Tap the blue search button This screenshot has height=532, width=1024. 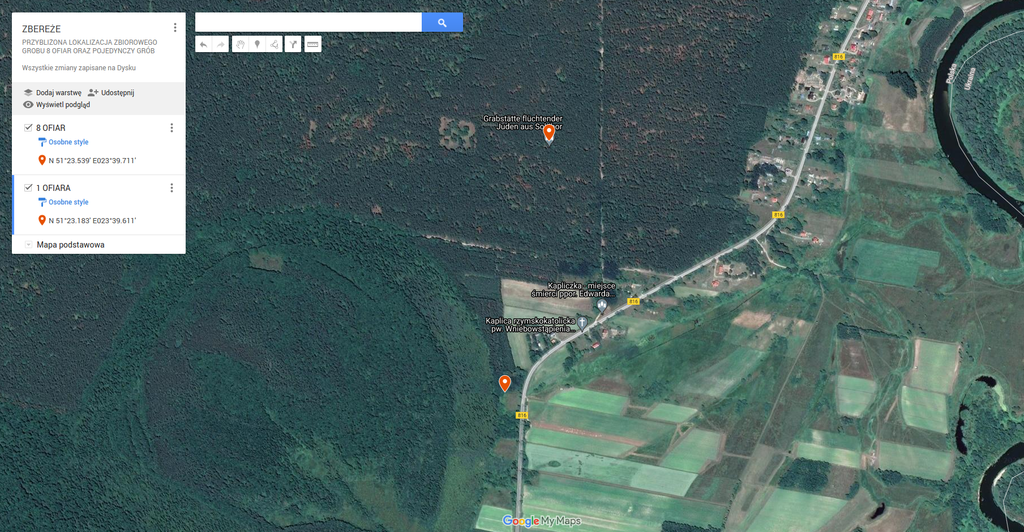[442, 22]
